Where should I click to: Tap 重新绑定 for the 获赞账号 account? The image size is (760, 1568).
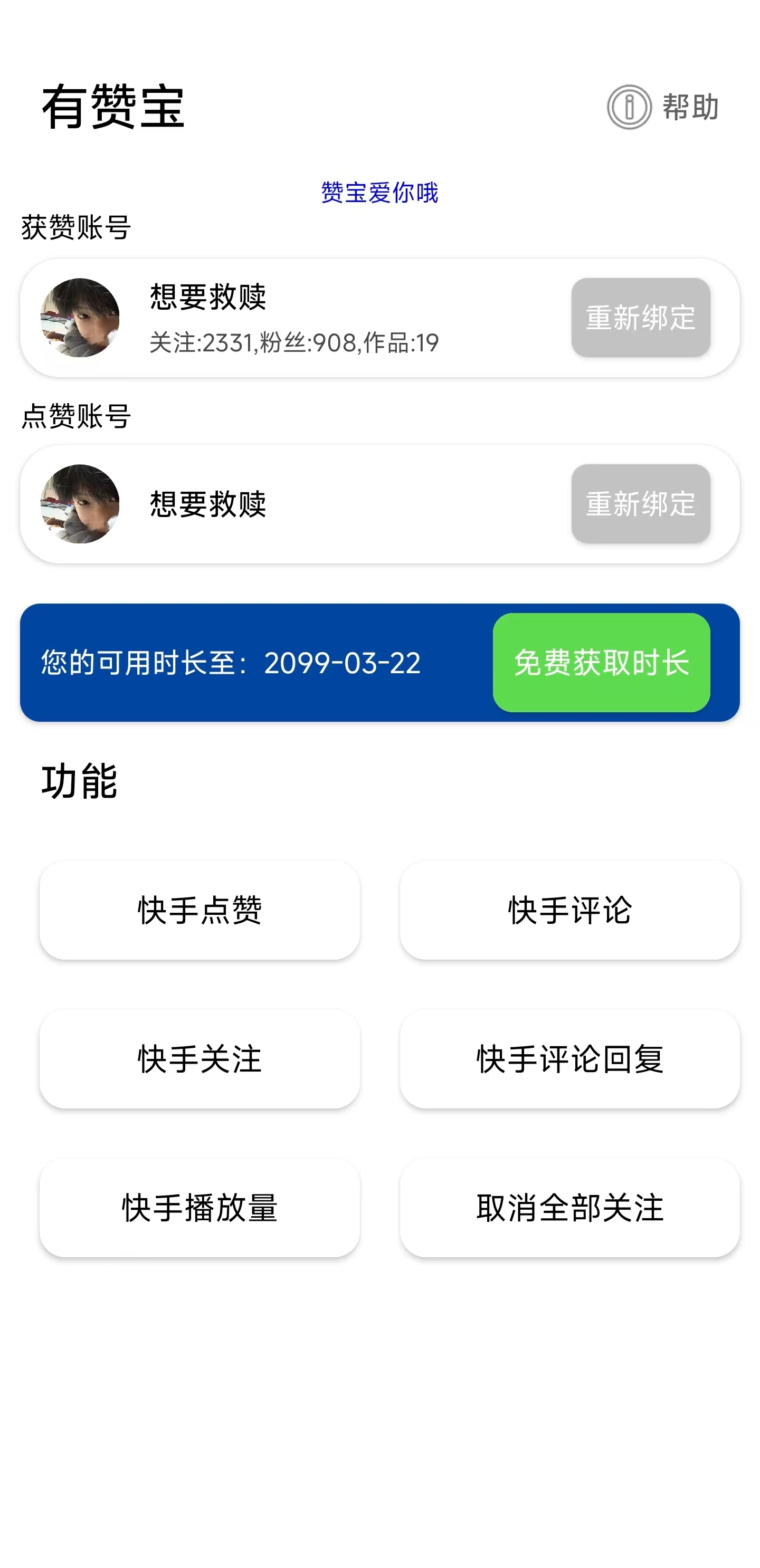[640, 318]
